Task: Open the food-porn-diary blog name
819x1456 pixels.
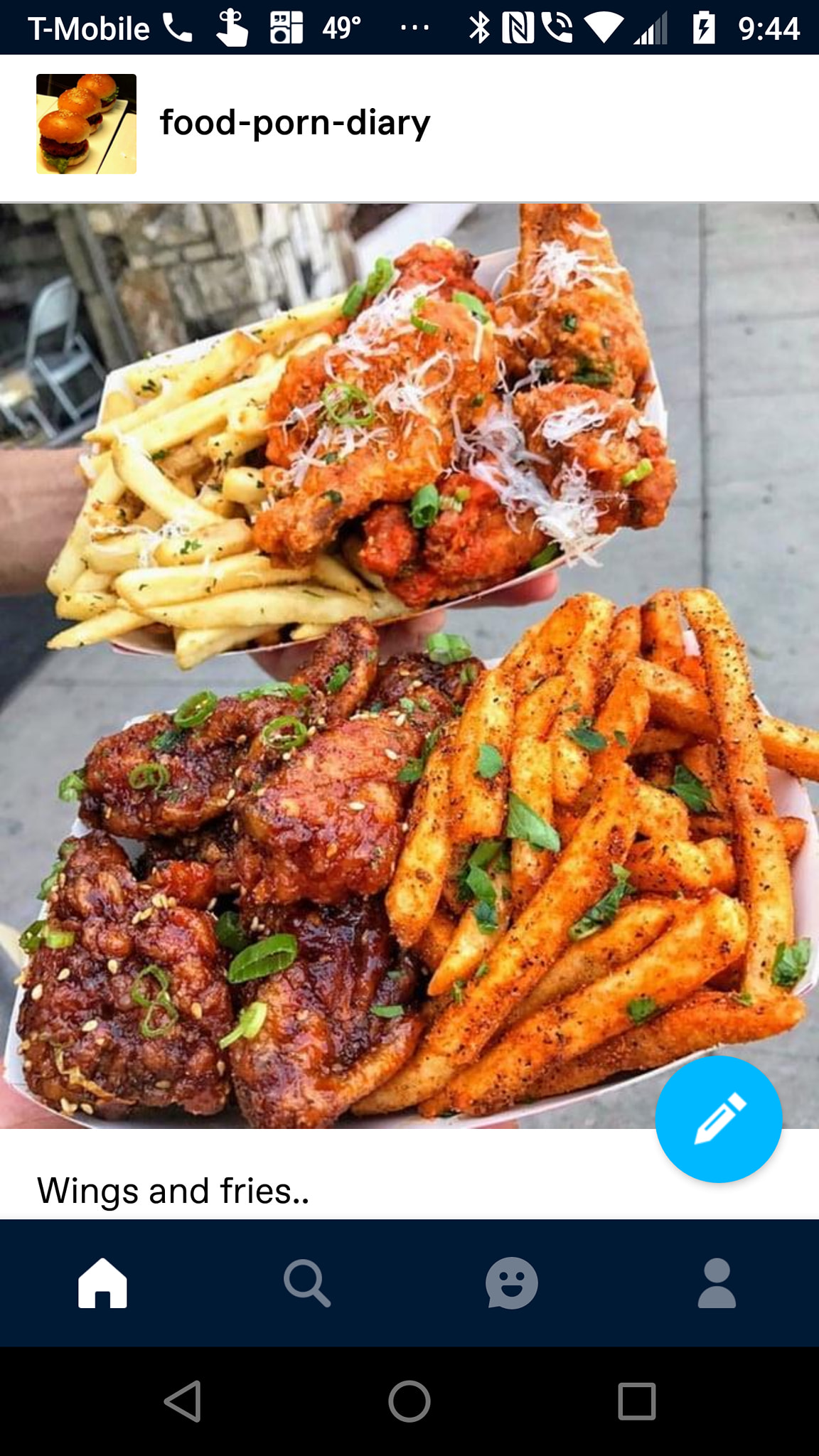Action: click(x=295, y=123)
